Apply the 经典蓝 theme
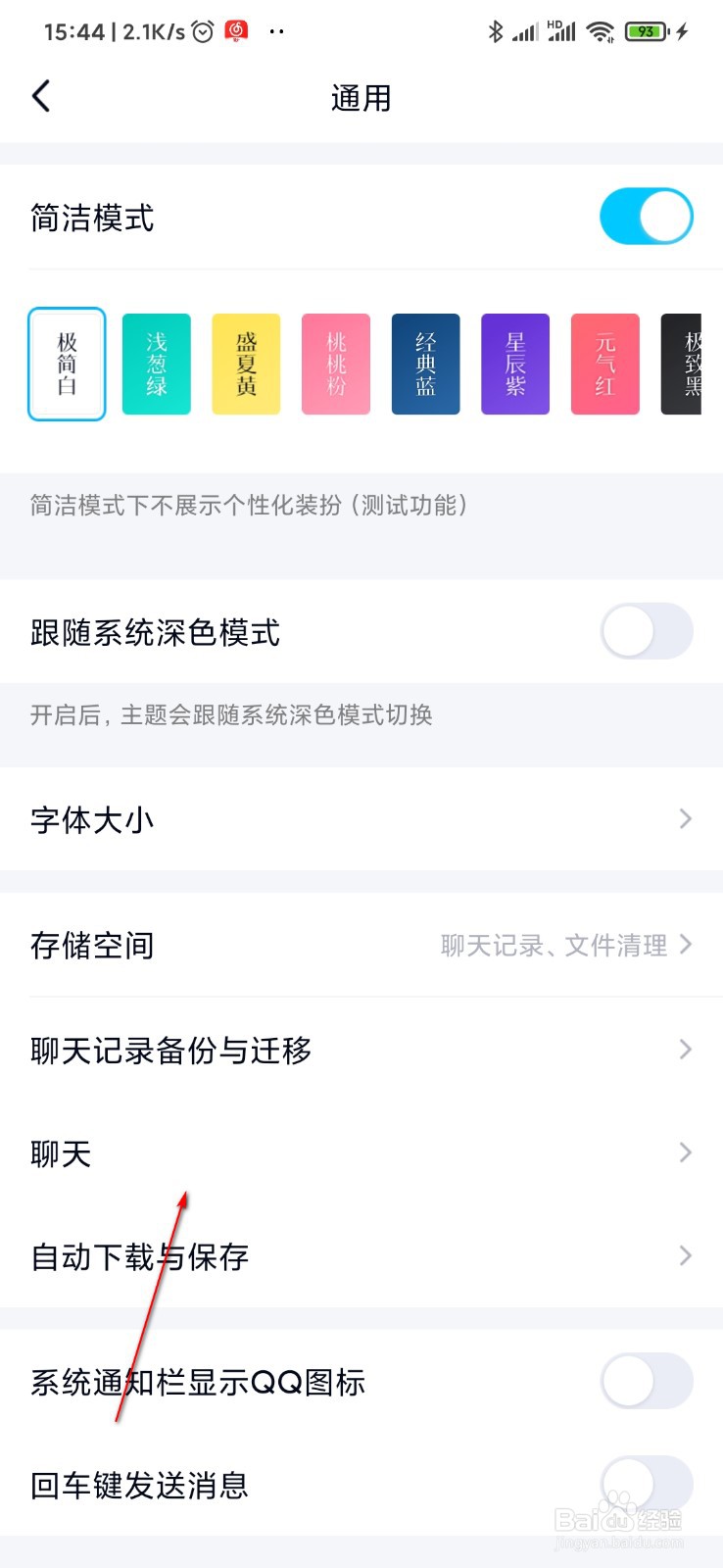Image resolution: width=723 pixels, height=1568 pixels. (425, 364)
